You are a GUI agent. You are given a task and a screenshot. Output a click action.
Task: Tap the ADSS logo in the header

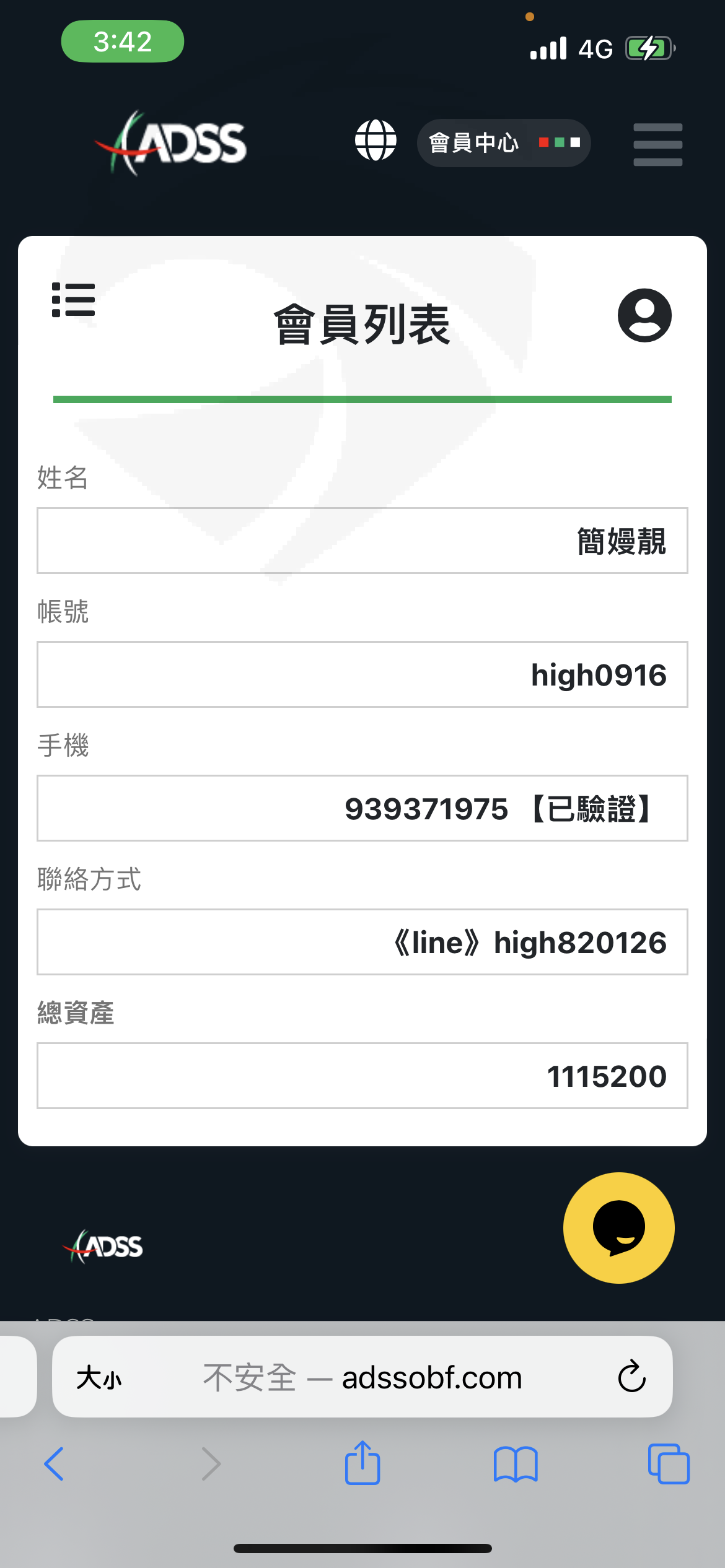tap(170, 143)
